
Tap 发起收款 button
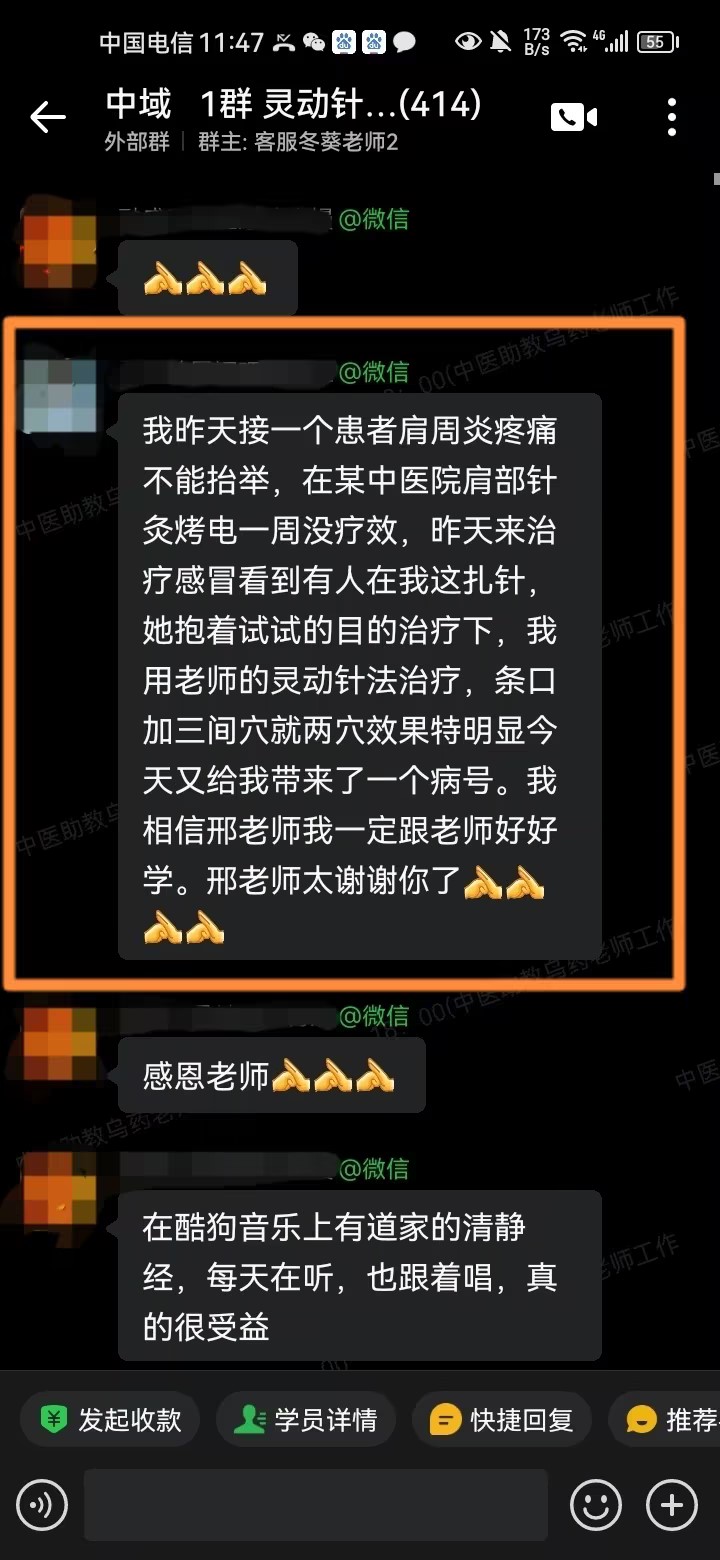point(111,1419)
